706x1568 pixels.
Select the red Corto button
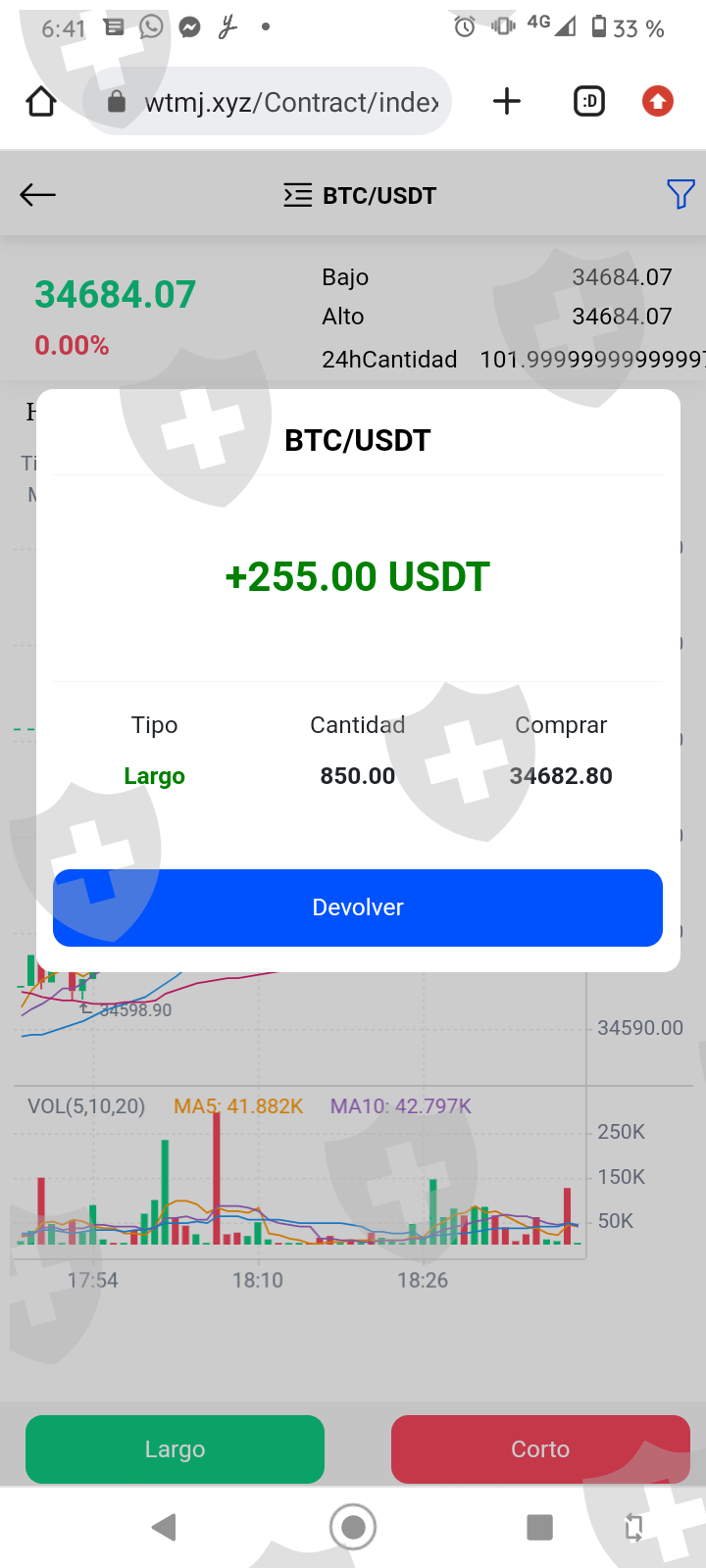(540, 1448)
